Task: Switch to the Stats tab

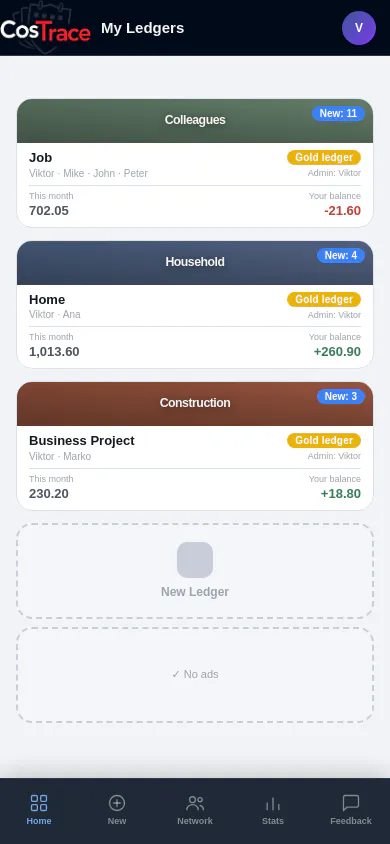Action: click(273, 810)
